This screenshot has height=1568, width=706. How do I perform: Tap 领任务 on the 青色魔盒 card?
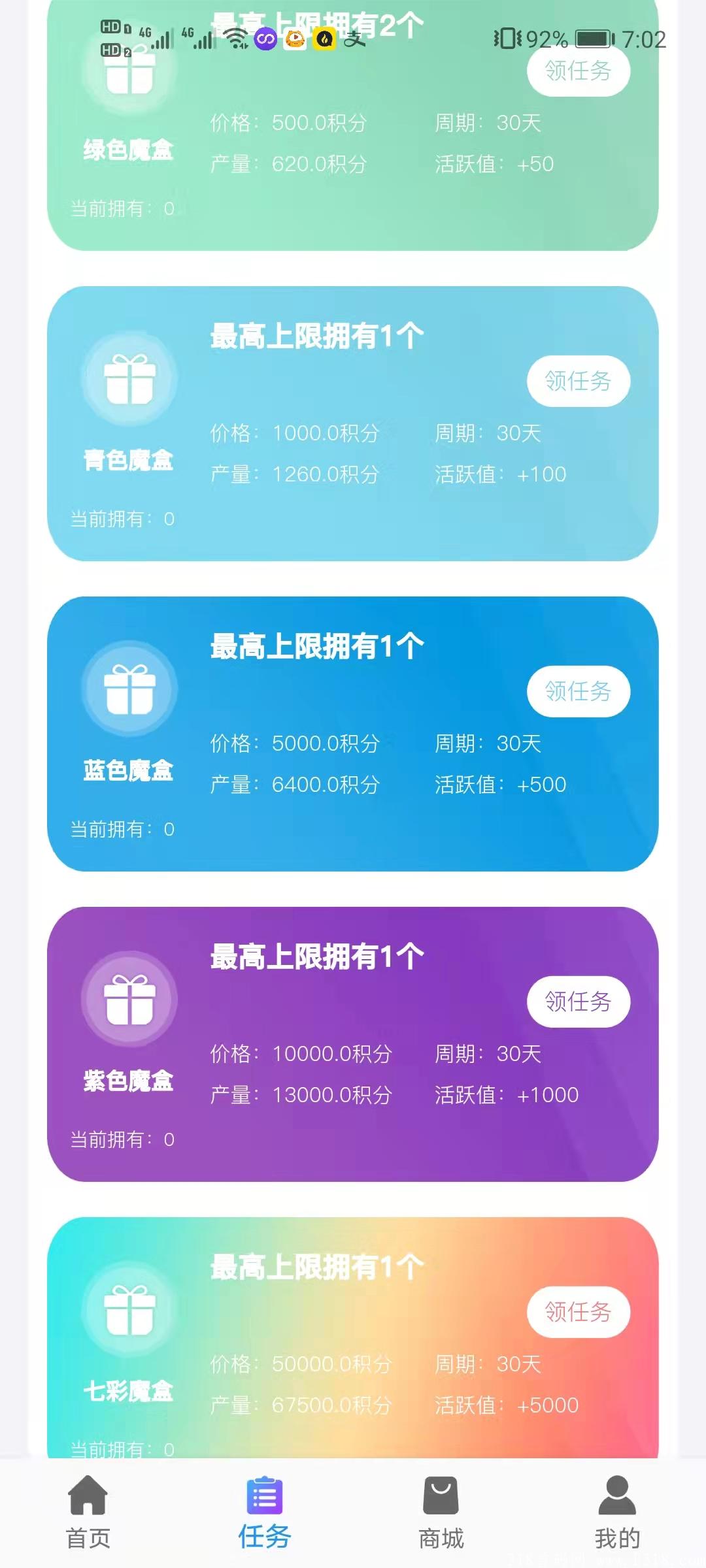tap(578, 381)
